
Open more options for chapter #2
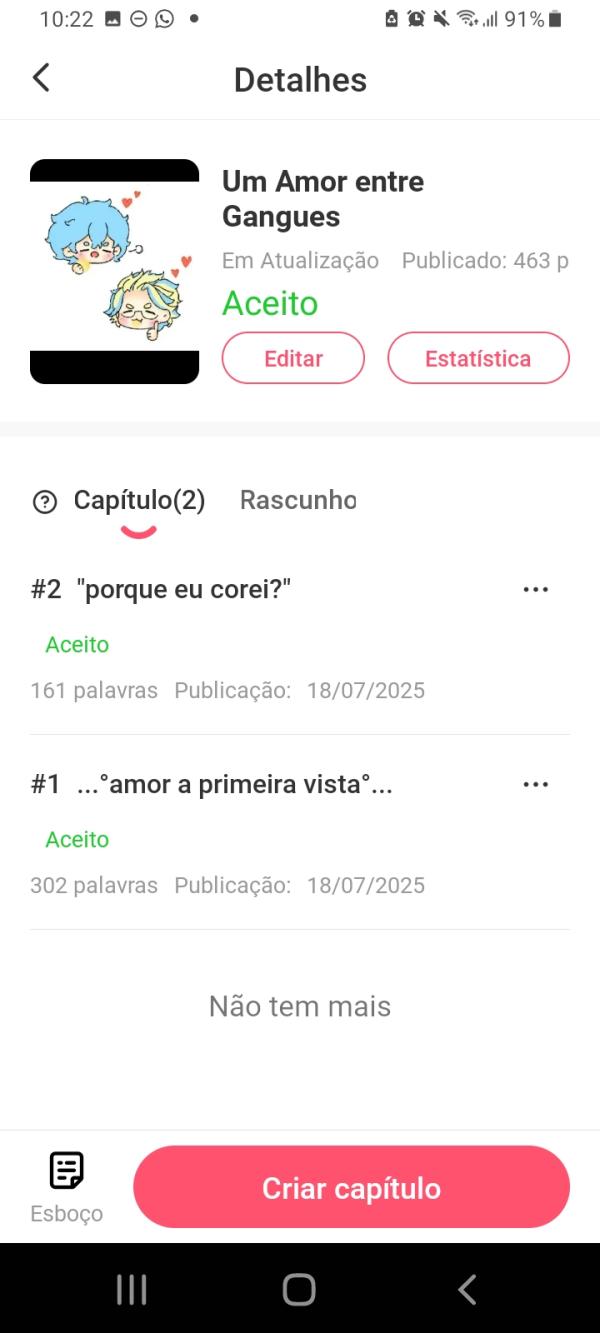536,590
